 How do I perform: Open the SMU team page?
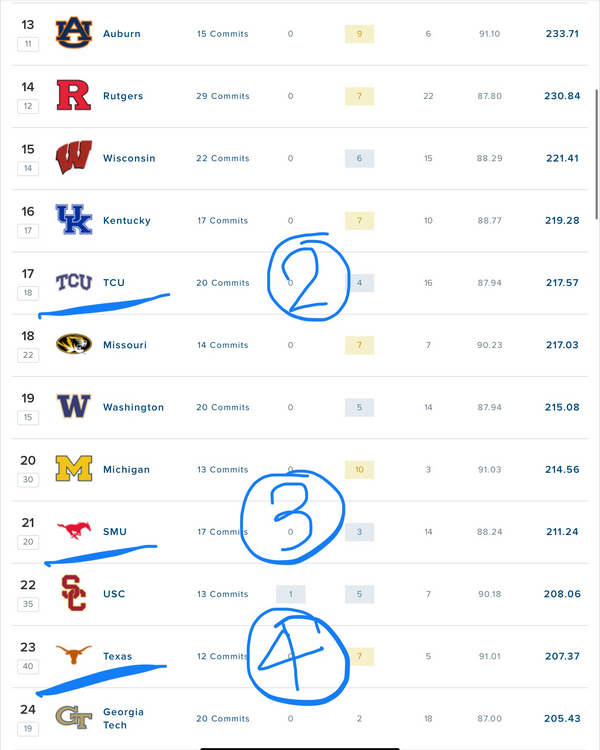tap(115, 532)
